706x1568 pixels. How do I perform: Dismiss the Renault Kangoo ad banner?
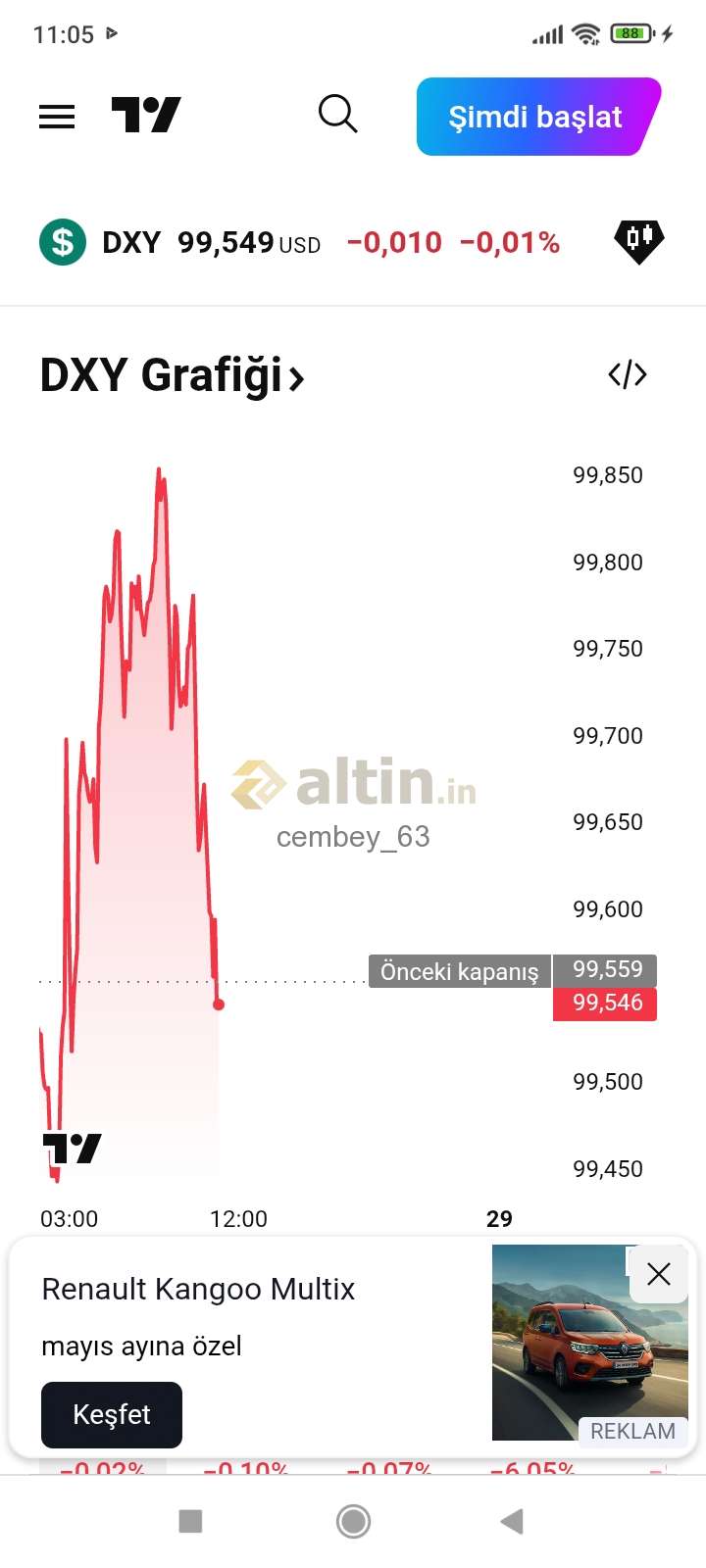point(659,1273)
